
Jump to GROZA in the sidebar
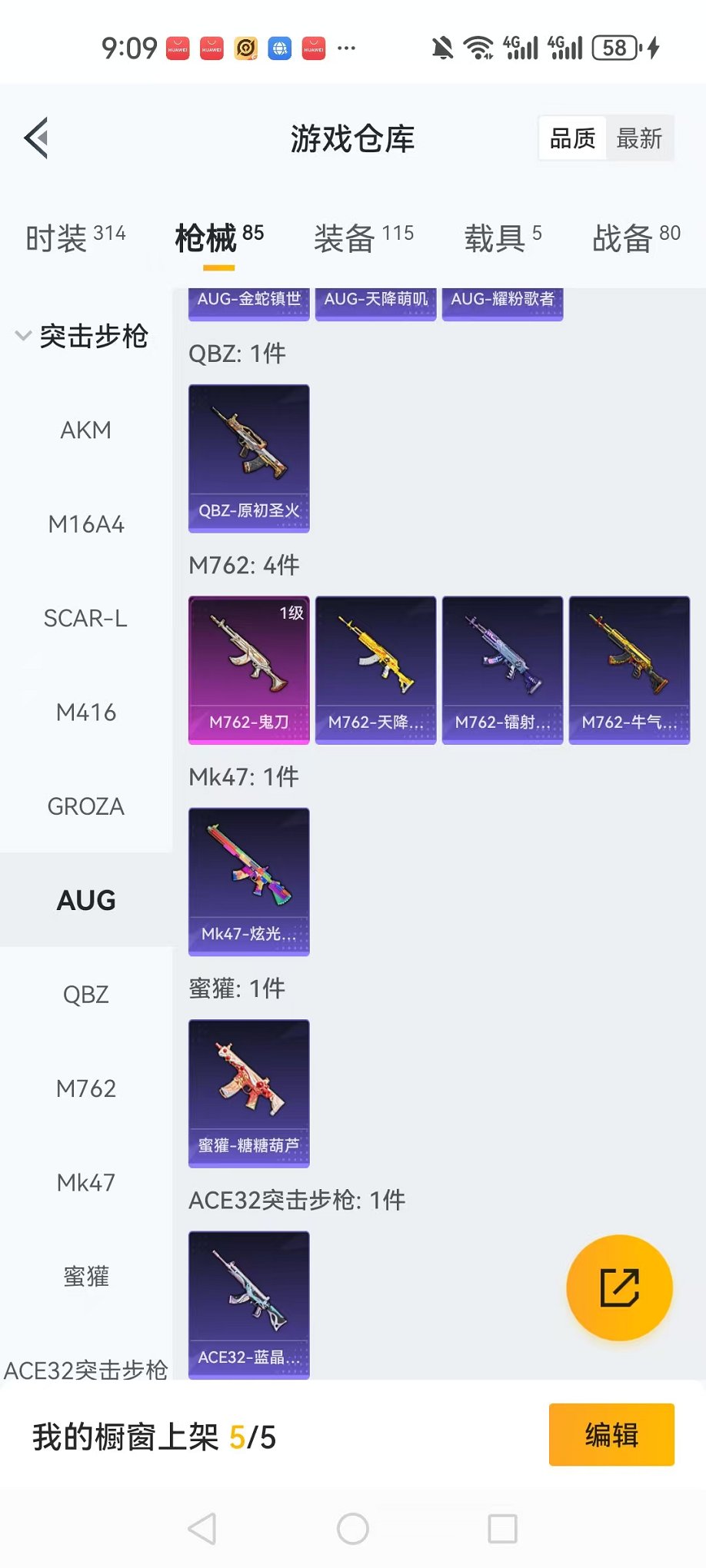[x=86, y=806]
